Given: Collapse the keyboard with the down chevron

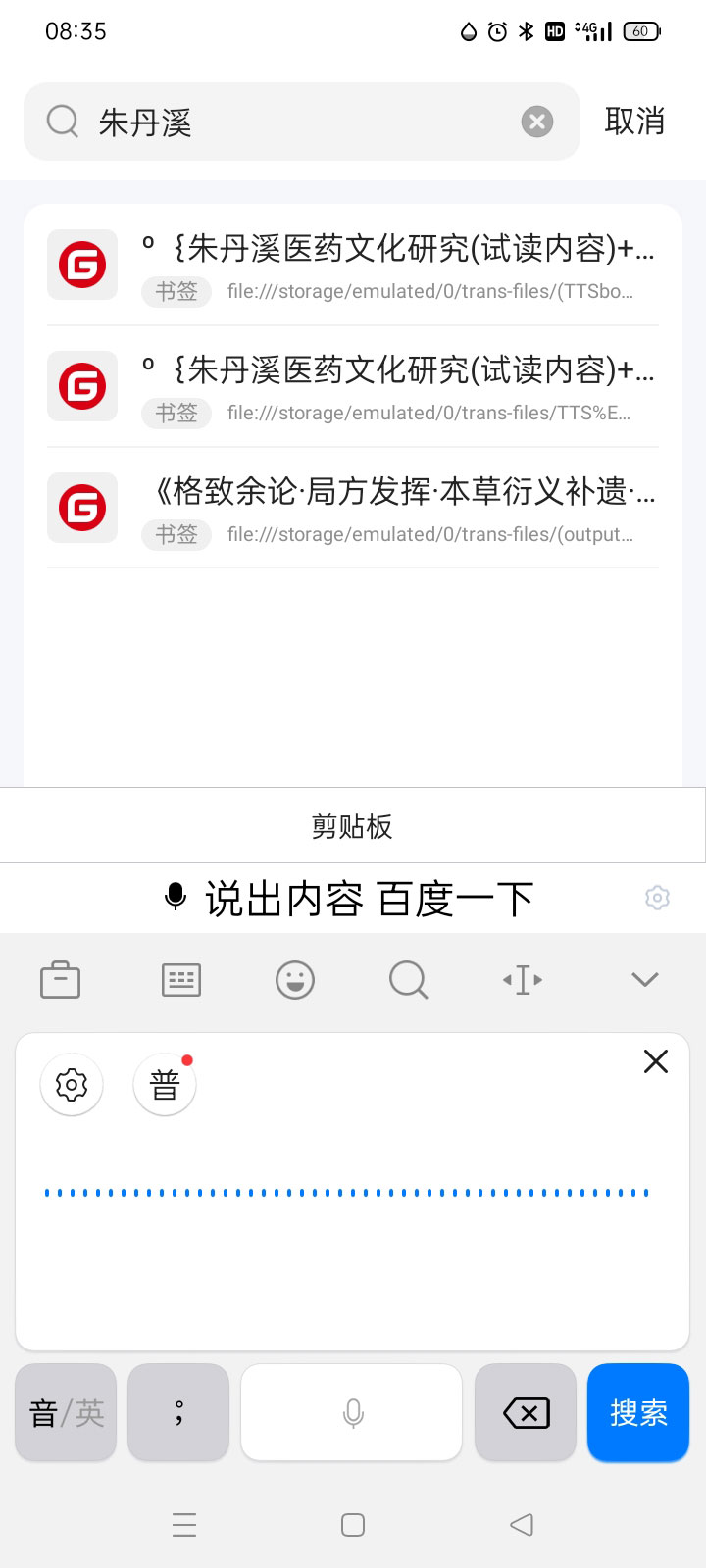Looking at the screenshot, I should pos(644,979).
